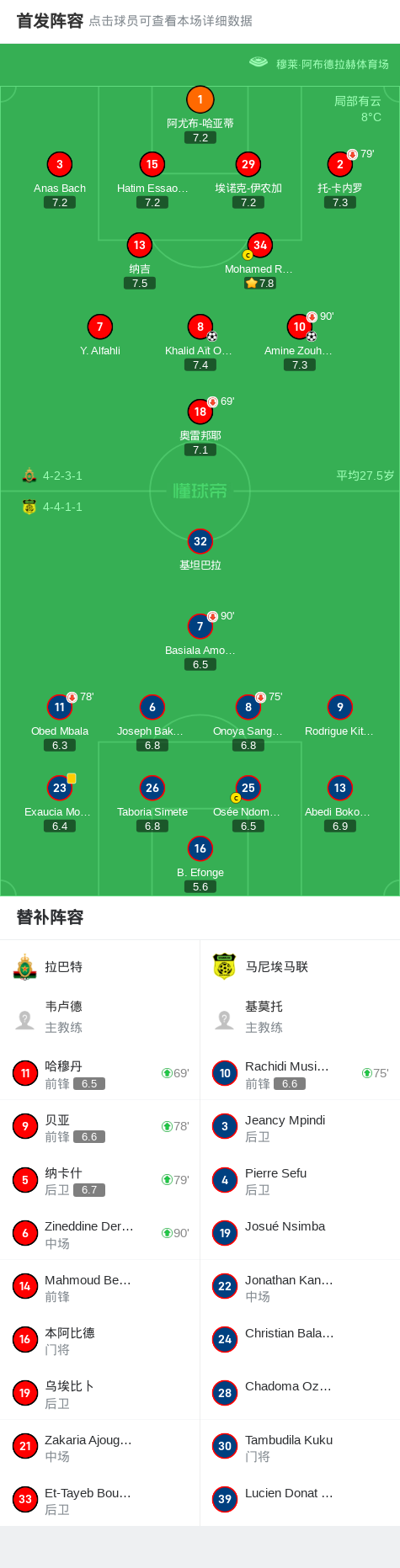Image resolution: width=400 pixels, height=1568 pixels.
Task: View captain Mohamed R's match data
Action: point(259,260)
